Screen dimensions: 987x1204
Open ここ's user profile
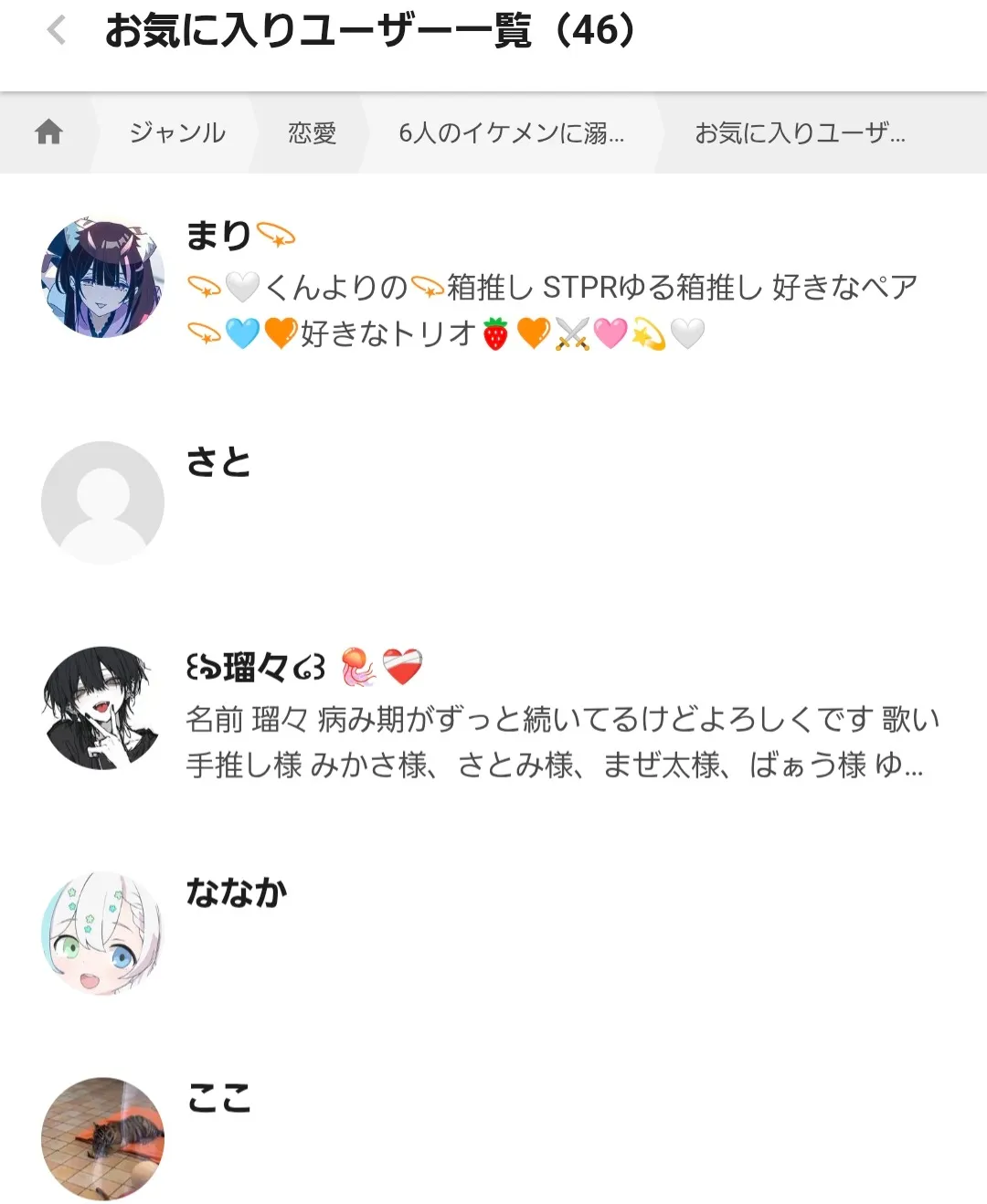pyautogui.click(x=218, y=1098)
